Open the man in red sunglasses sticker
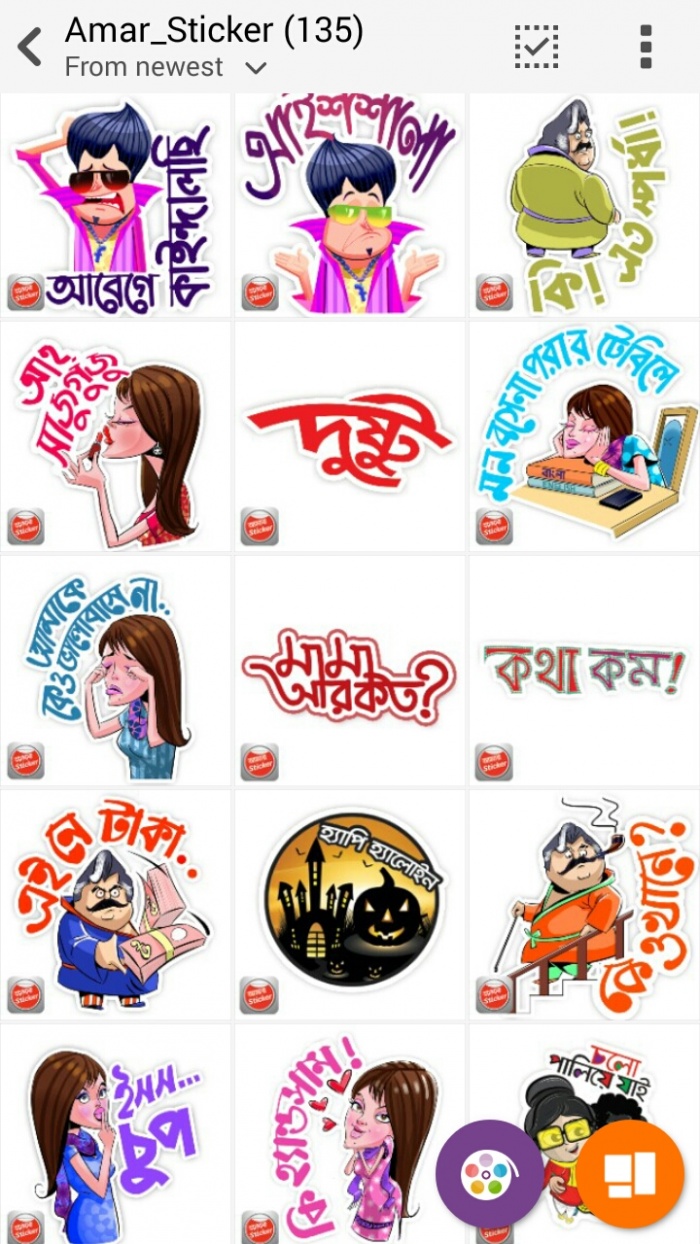This screenshot has height=1244, width=700. click(116, 204)
